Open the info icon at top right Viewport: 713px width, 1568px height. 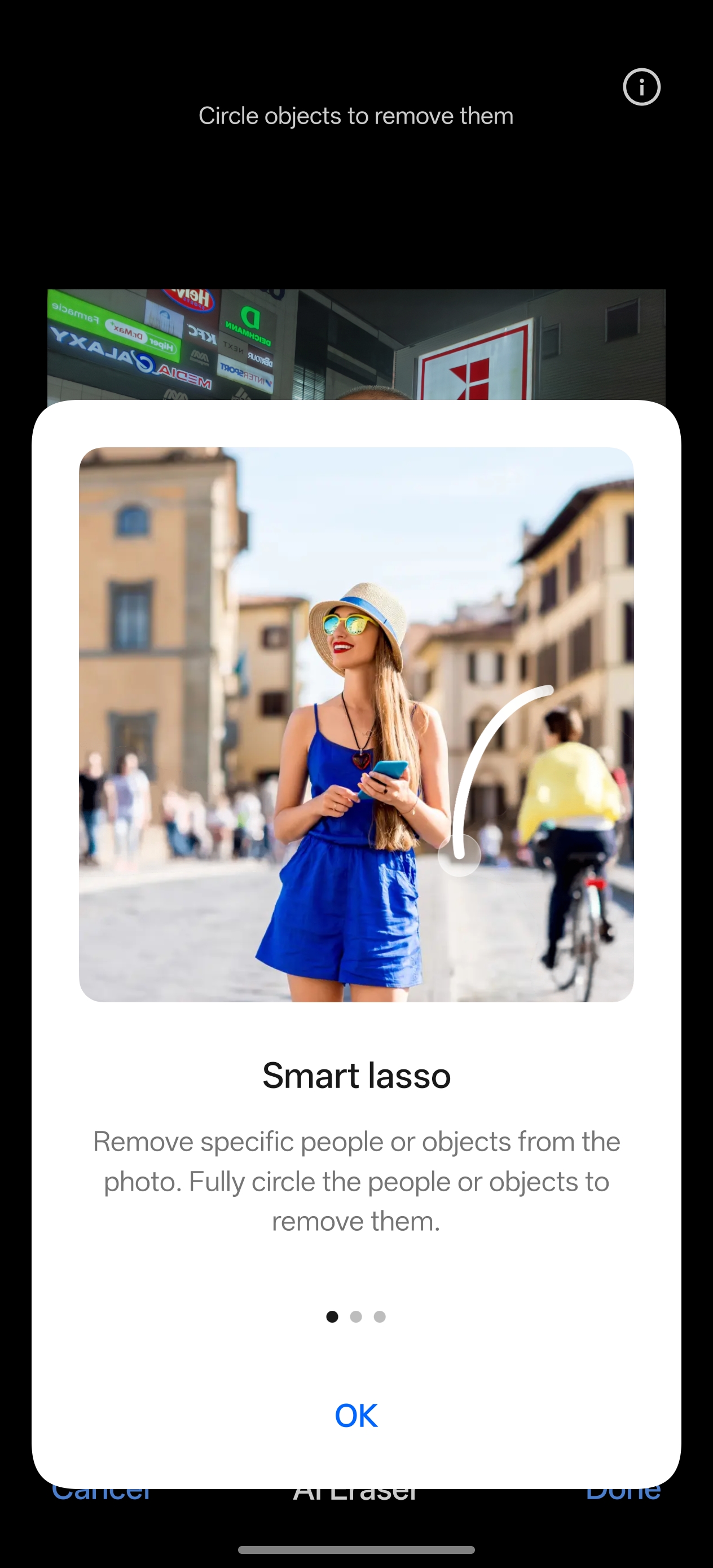(x=641, y=87)
